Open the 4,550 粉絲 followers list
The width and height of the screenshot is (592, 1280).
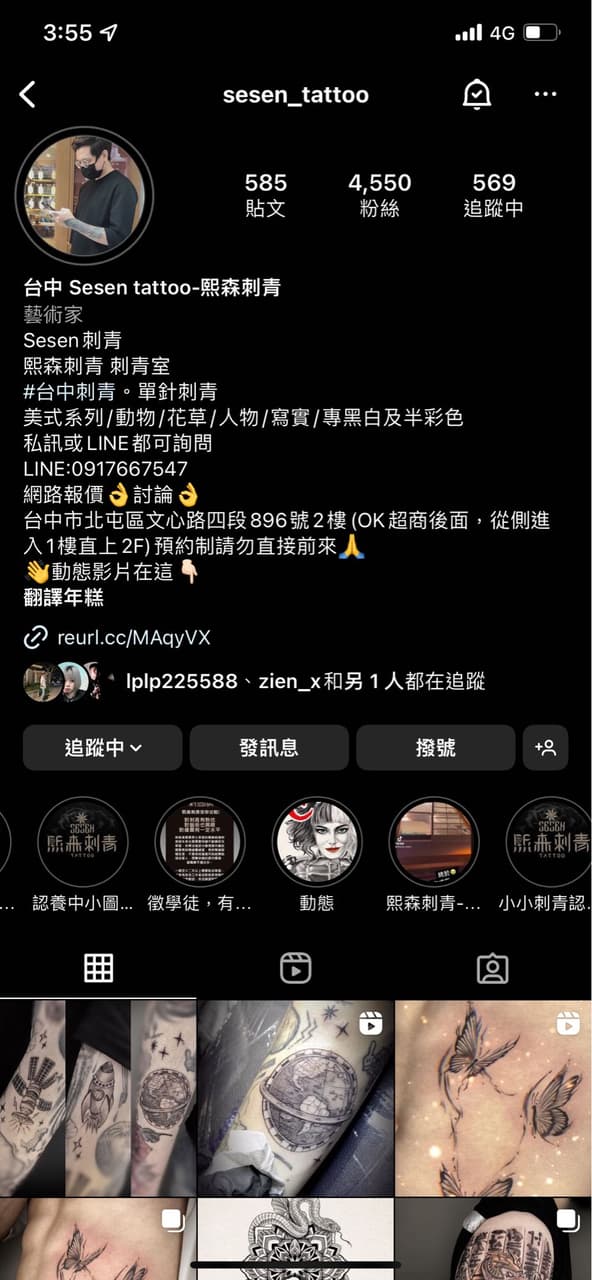tap(379, 195)
